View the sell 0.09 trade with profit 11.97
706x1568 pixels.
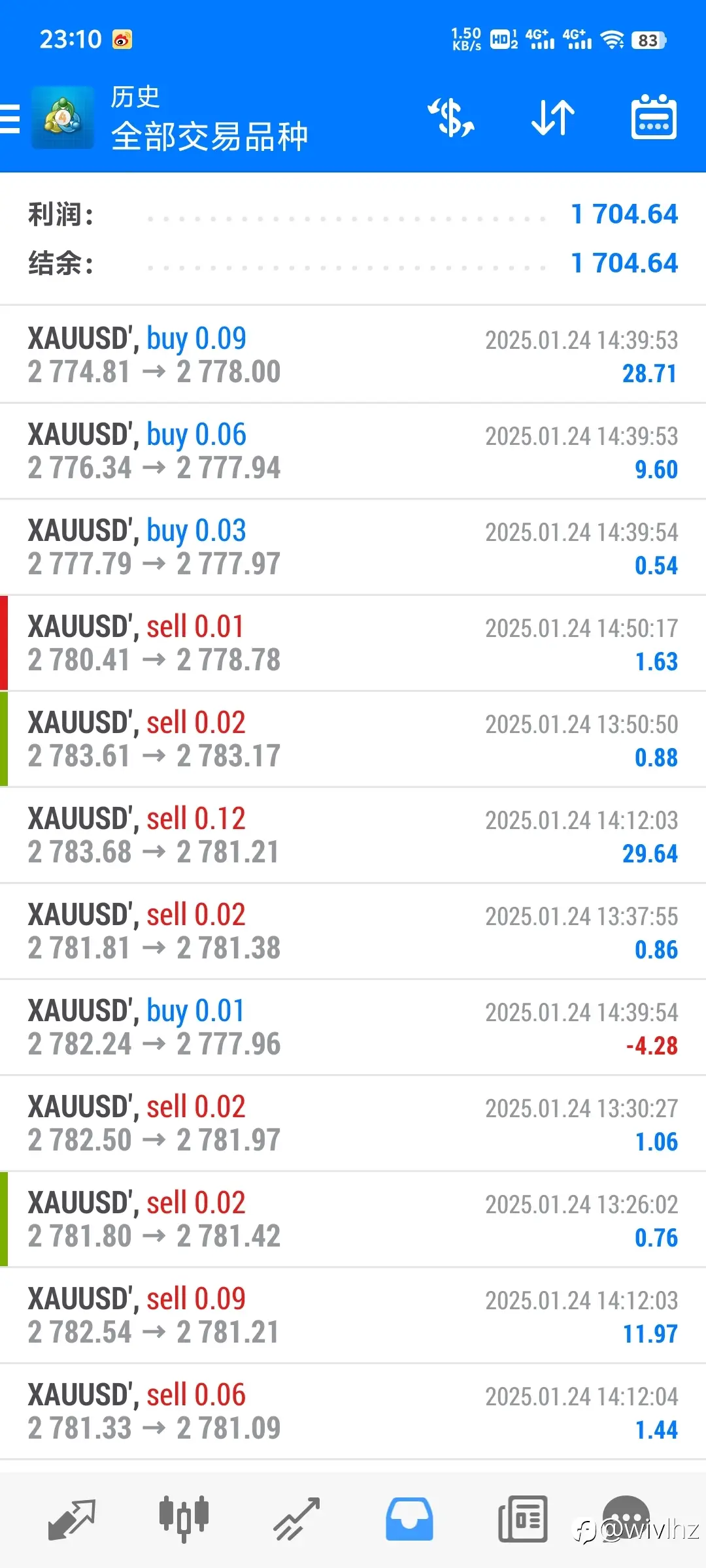point(353,1315)
